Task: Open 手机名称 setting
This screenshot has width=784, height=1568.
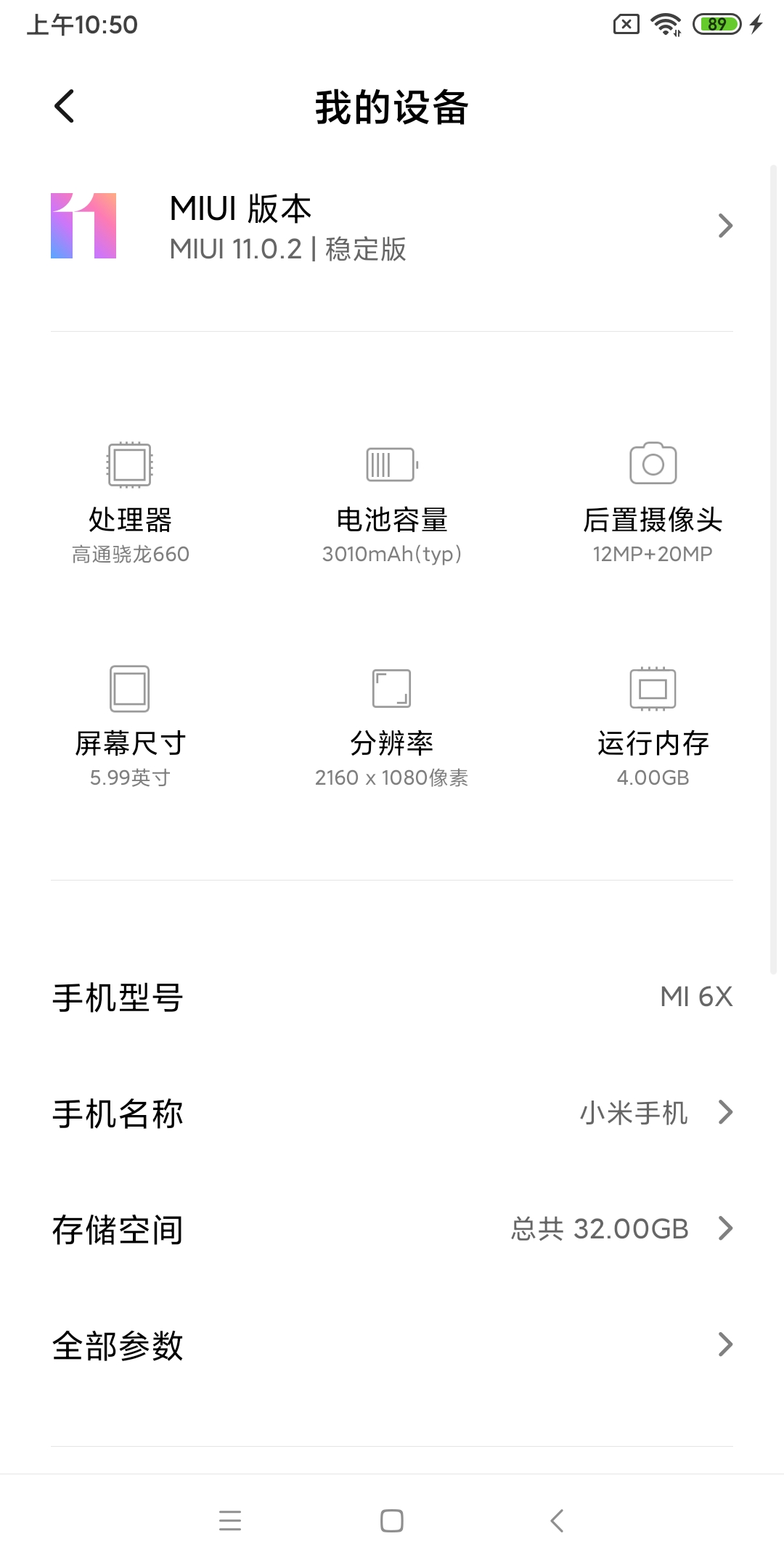Action: click(392, 1113)
